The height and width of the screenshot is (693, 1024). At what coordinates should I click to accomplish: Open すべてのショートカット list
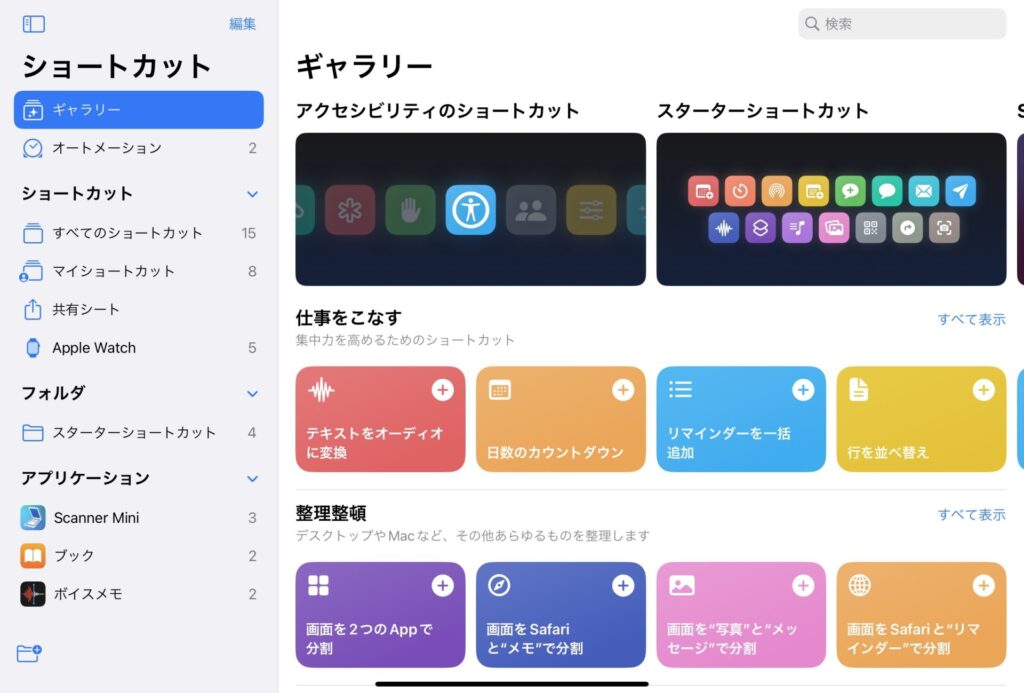pyautogui.click(x=127, y=233)
